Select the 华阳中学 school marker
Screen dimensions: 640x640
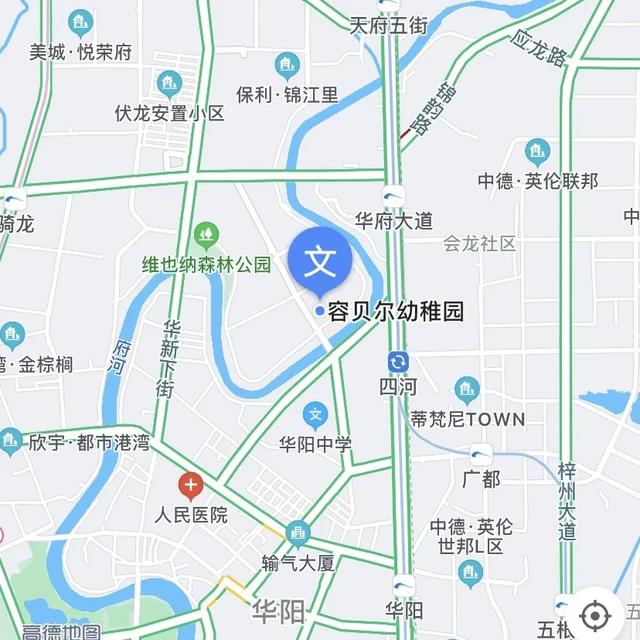(316, 415)
